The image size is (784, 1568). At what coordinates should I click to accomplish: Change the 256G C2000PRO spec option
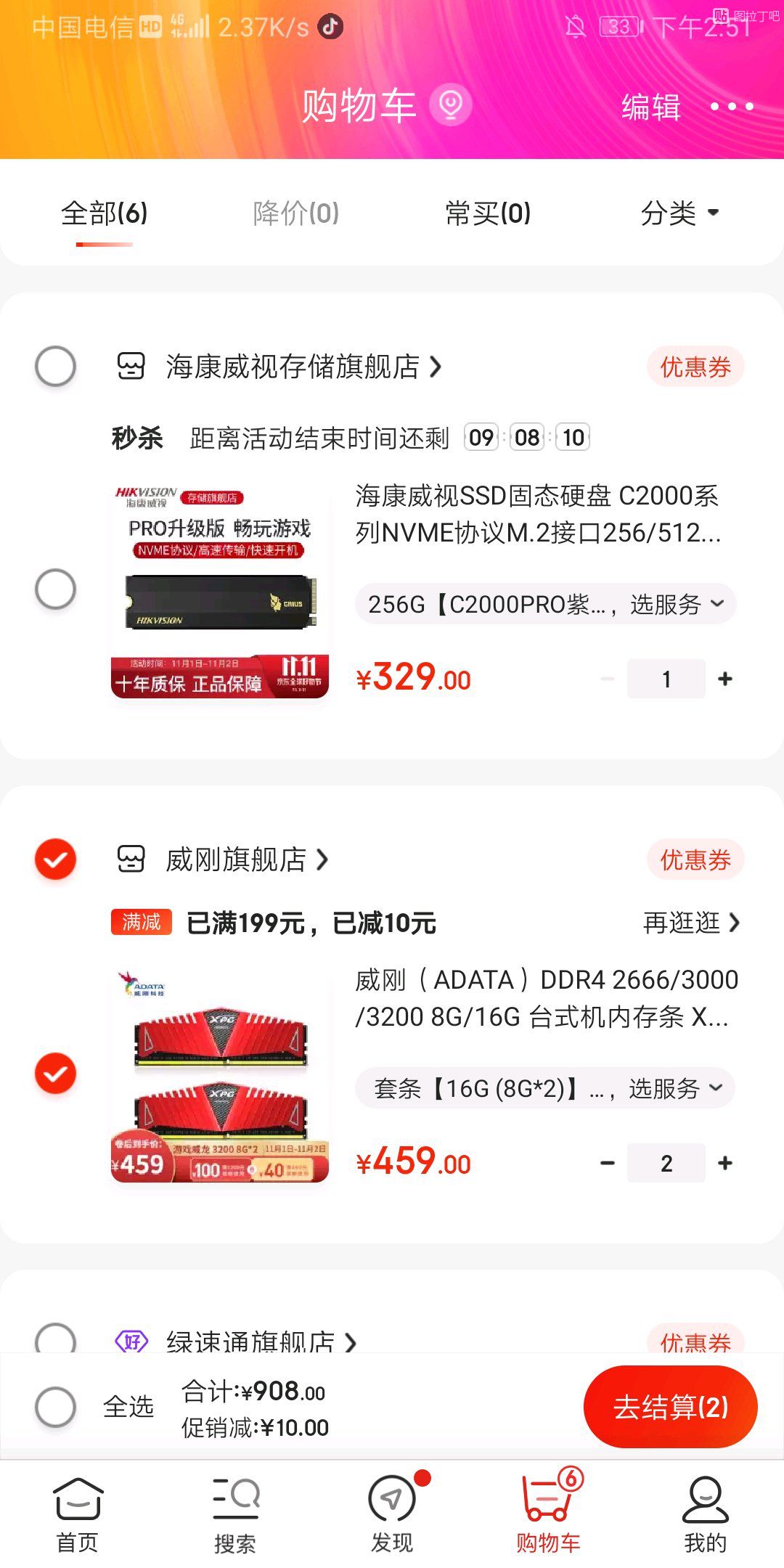[545, 604]
